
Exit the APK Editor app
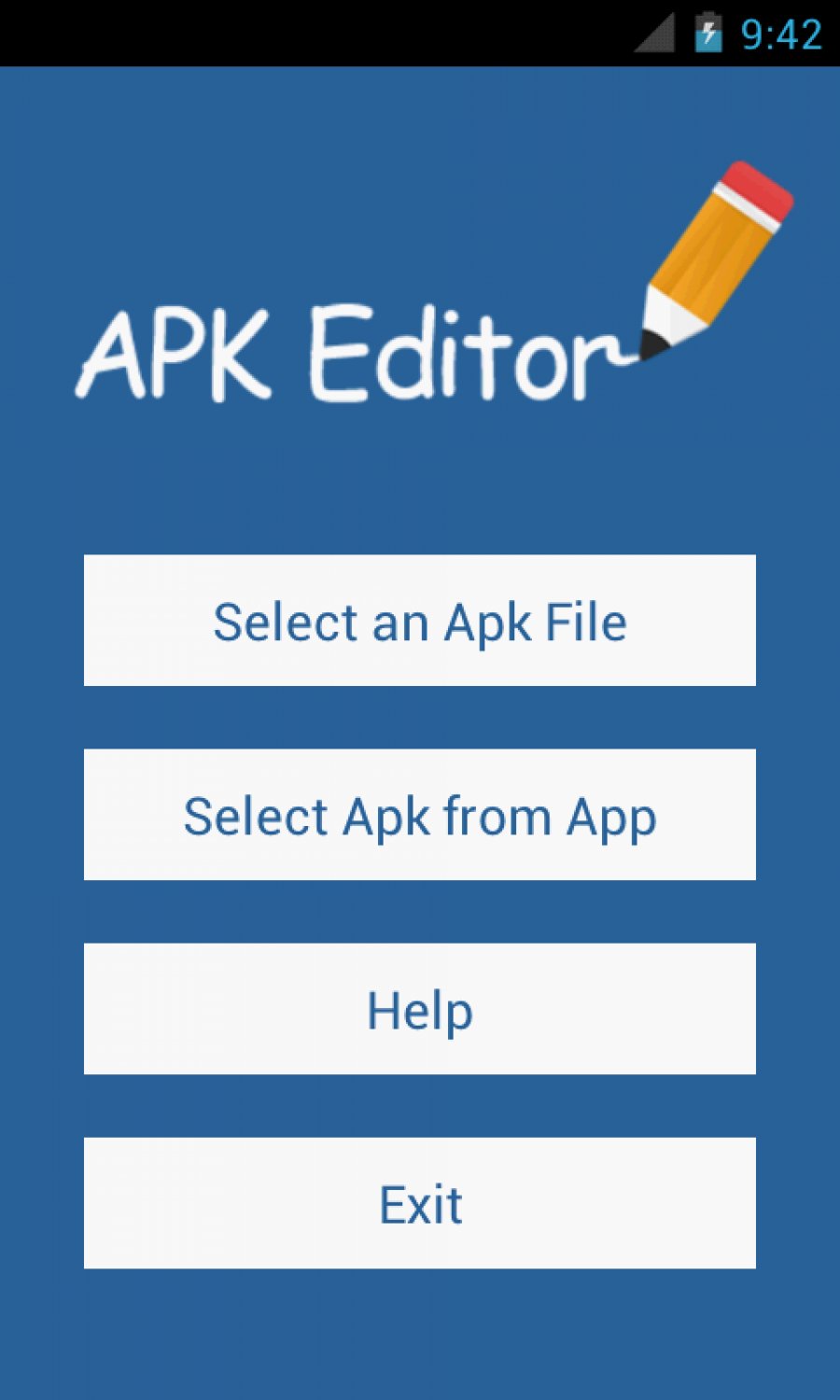pyautogui.click(x=419, y=1203)
